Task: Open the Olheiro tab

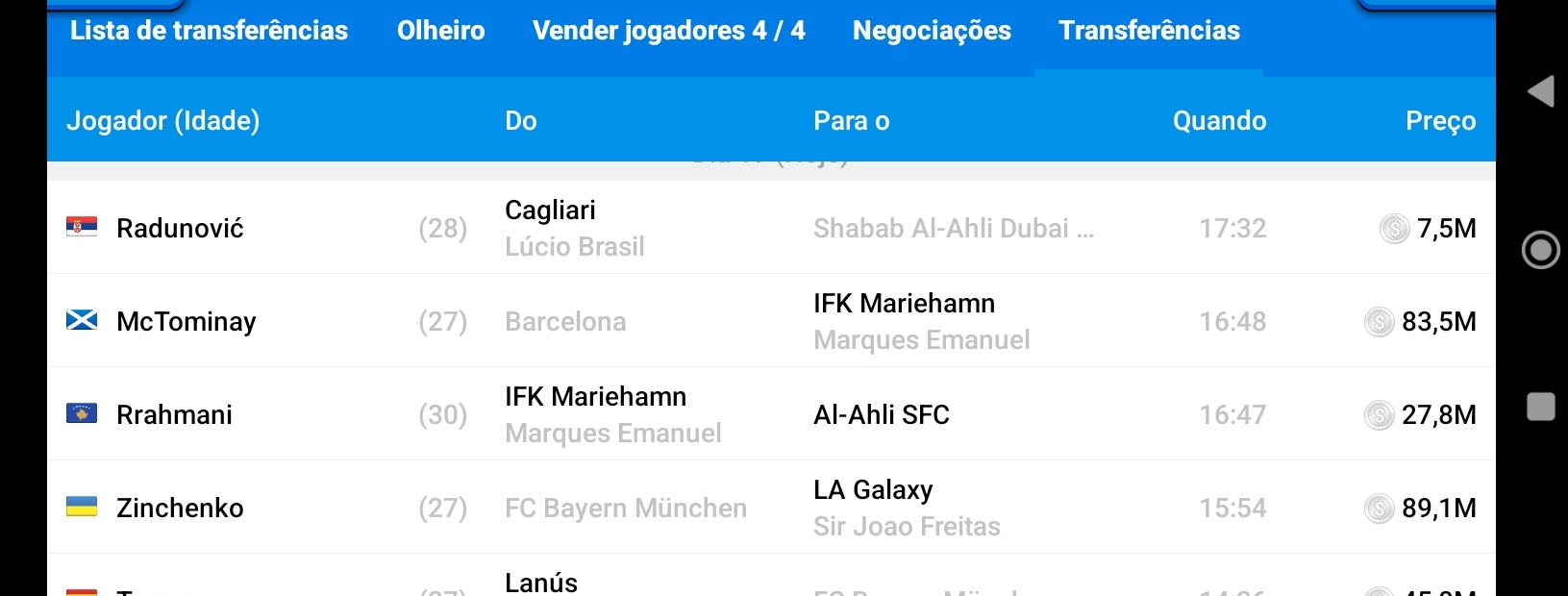Action: click(x=440, y=31)
